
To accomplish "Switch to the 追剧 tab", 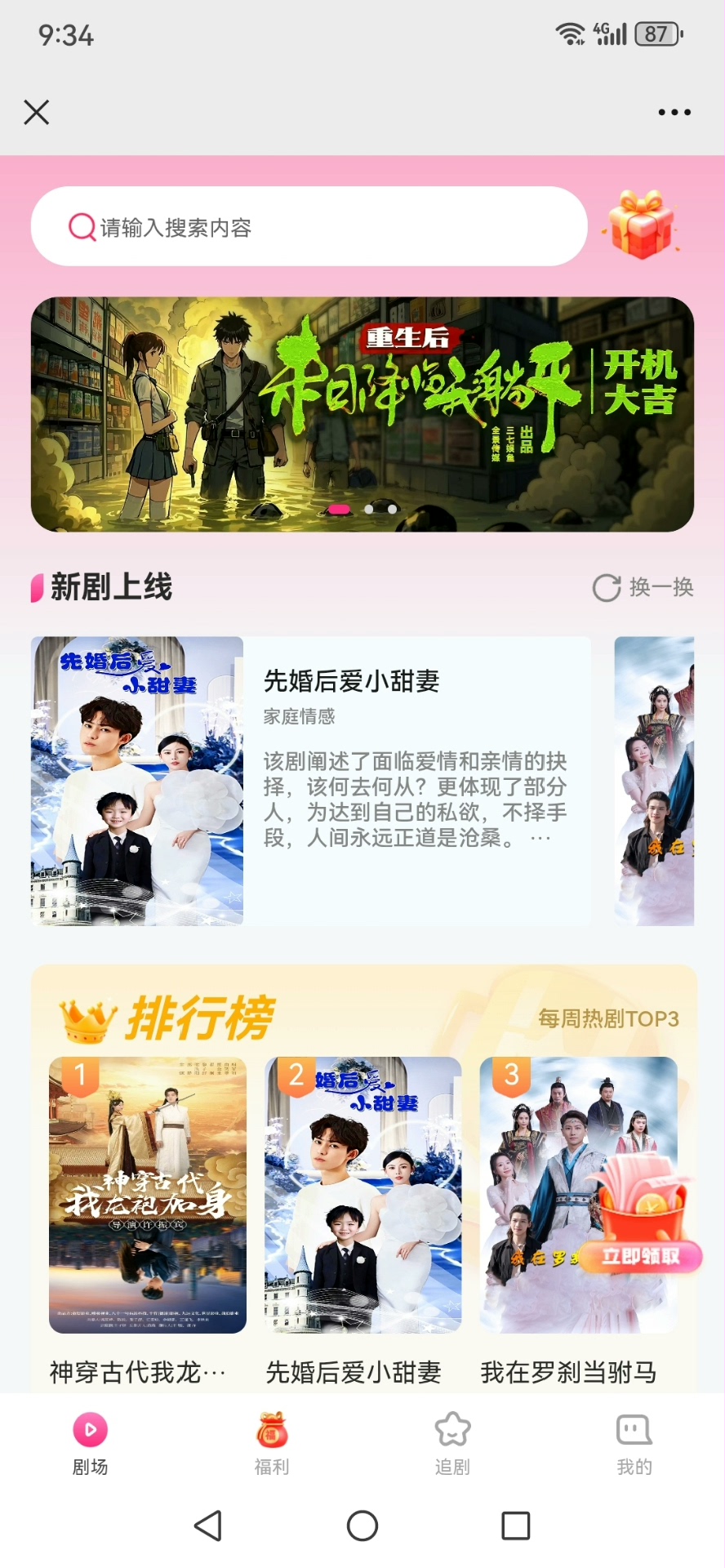I will [x=452, y=1444].
